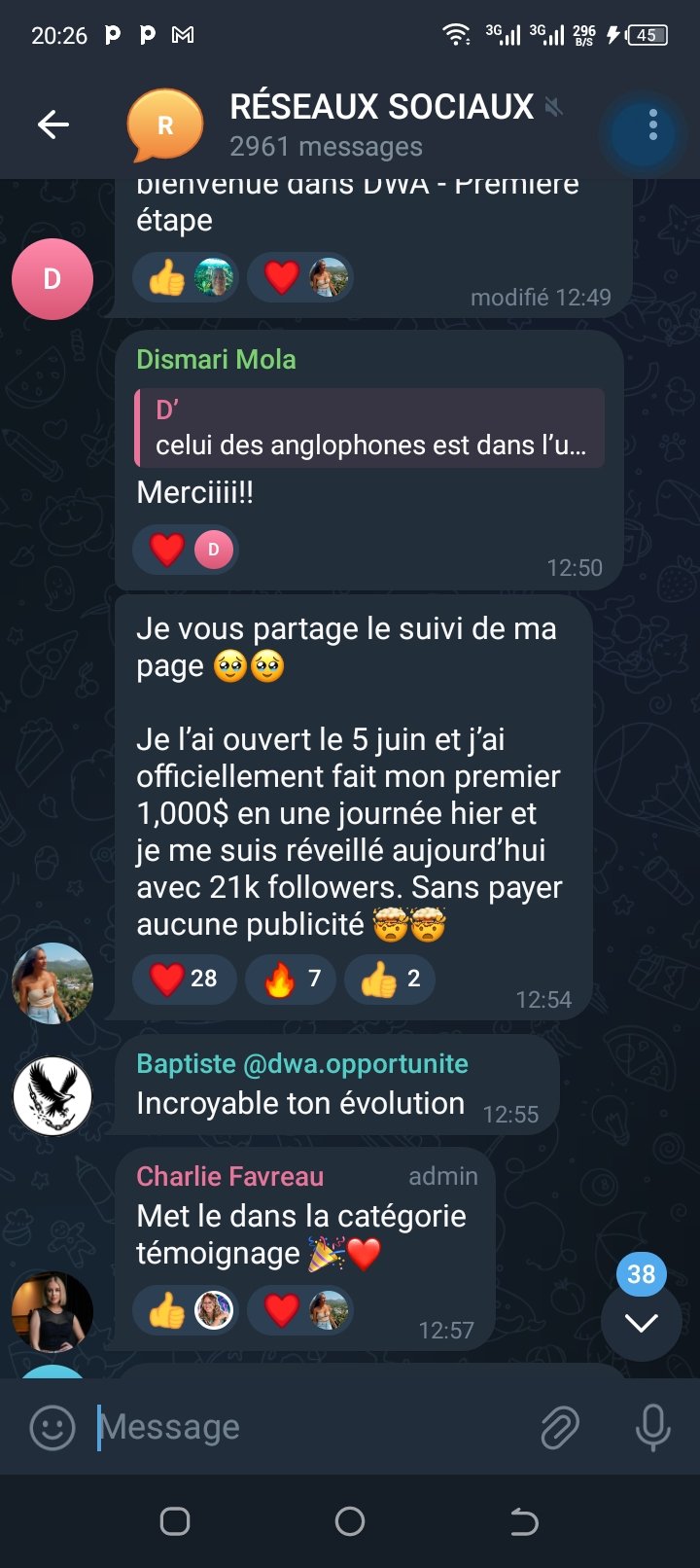Tap heart reaction on Charlie Favreau's message
The width and height of the screenshot is (700, 1568).
(x=299, y=1310)
